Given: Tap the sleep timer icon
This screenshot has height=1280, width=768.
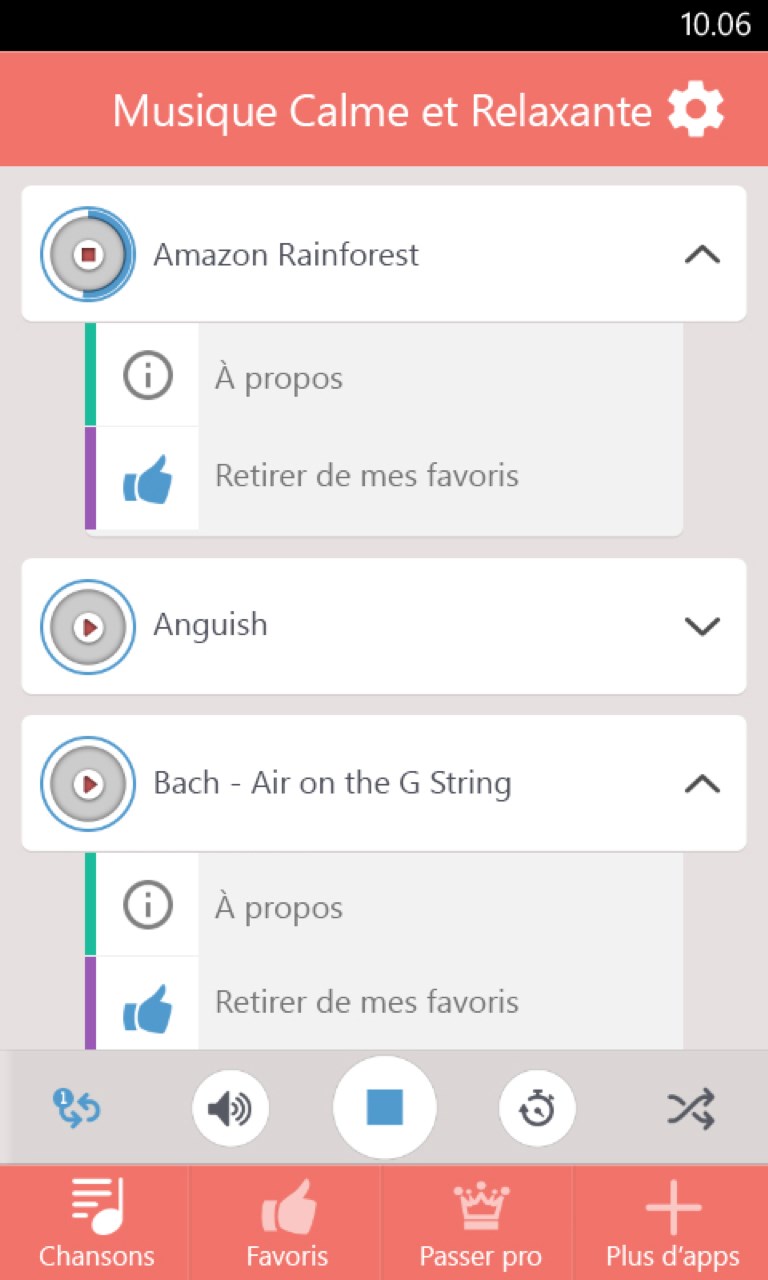Looking at the screenshot, I should pos(537,1108).
